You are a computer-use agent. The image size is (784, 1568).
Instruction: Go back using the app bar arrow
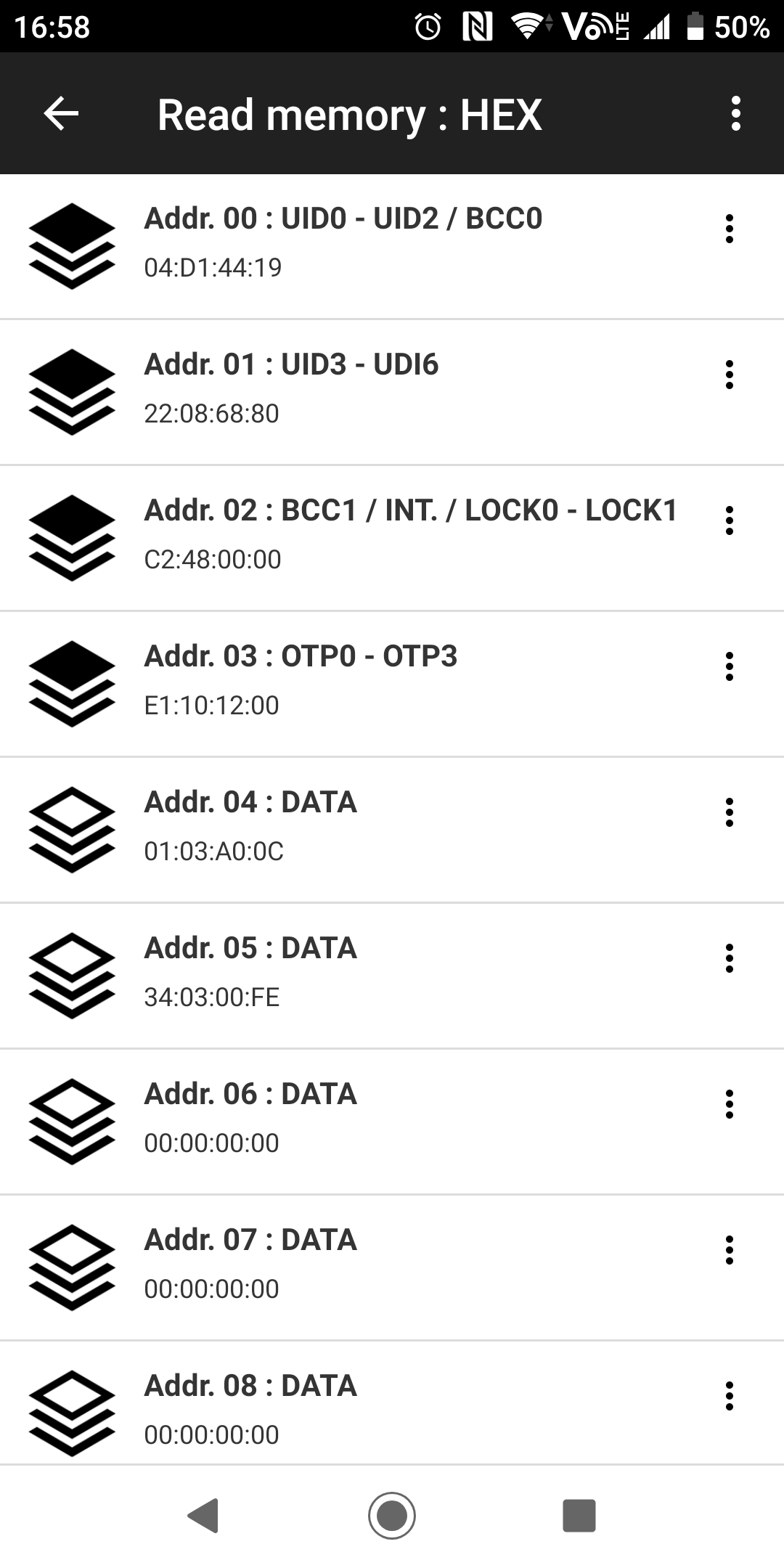pos(61,114)
